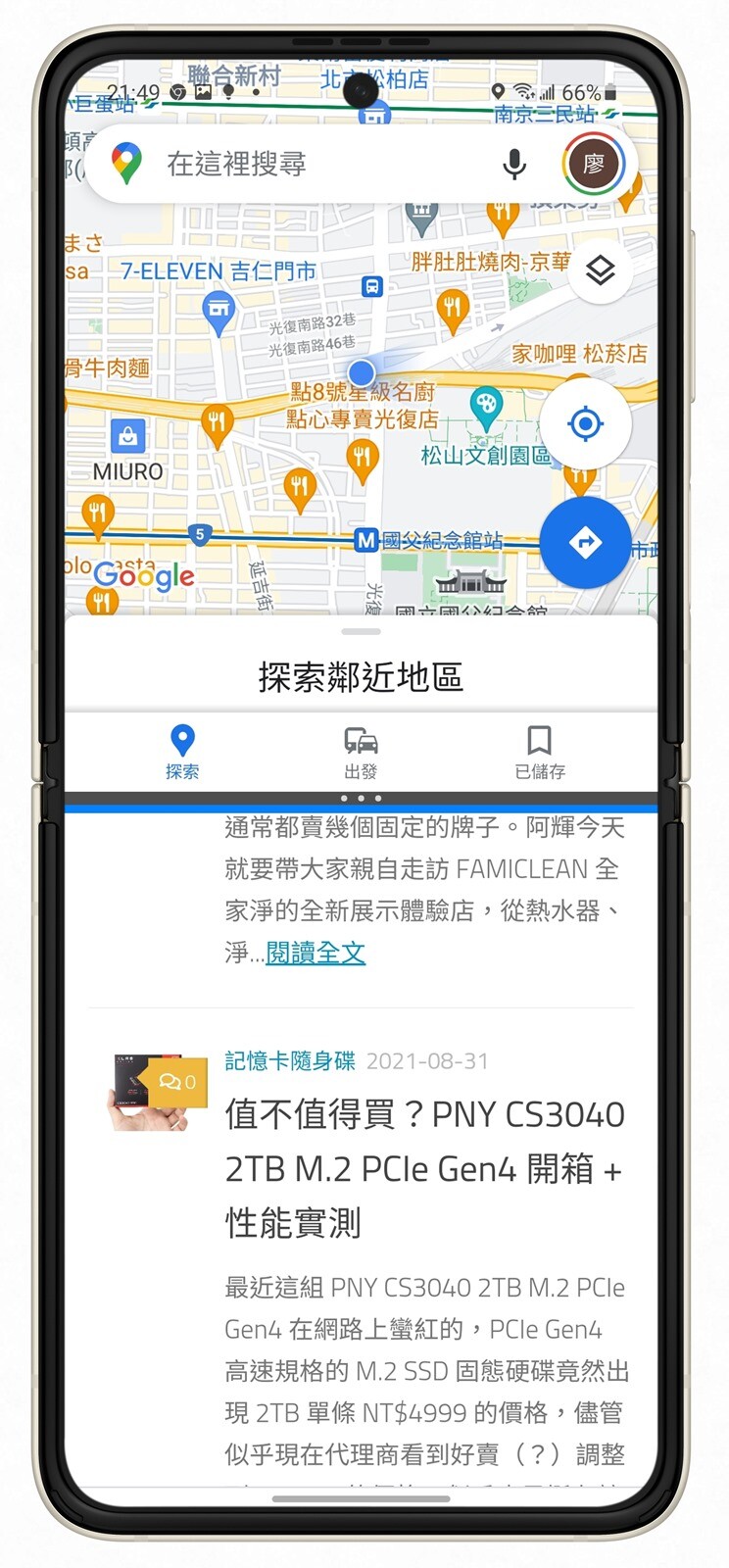
Task: Switch to the 出發 tab
Action: (361, 752)
